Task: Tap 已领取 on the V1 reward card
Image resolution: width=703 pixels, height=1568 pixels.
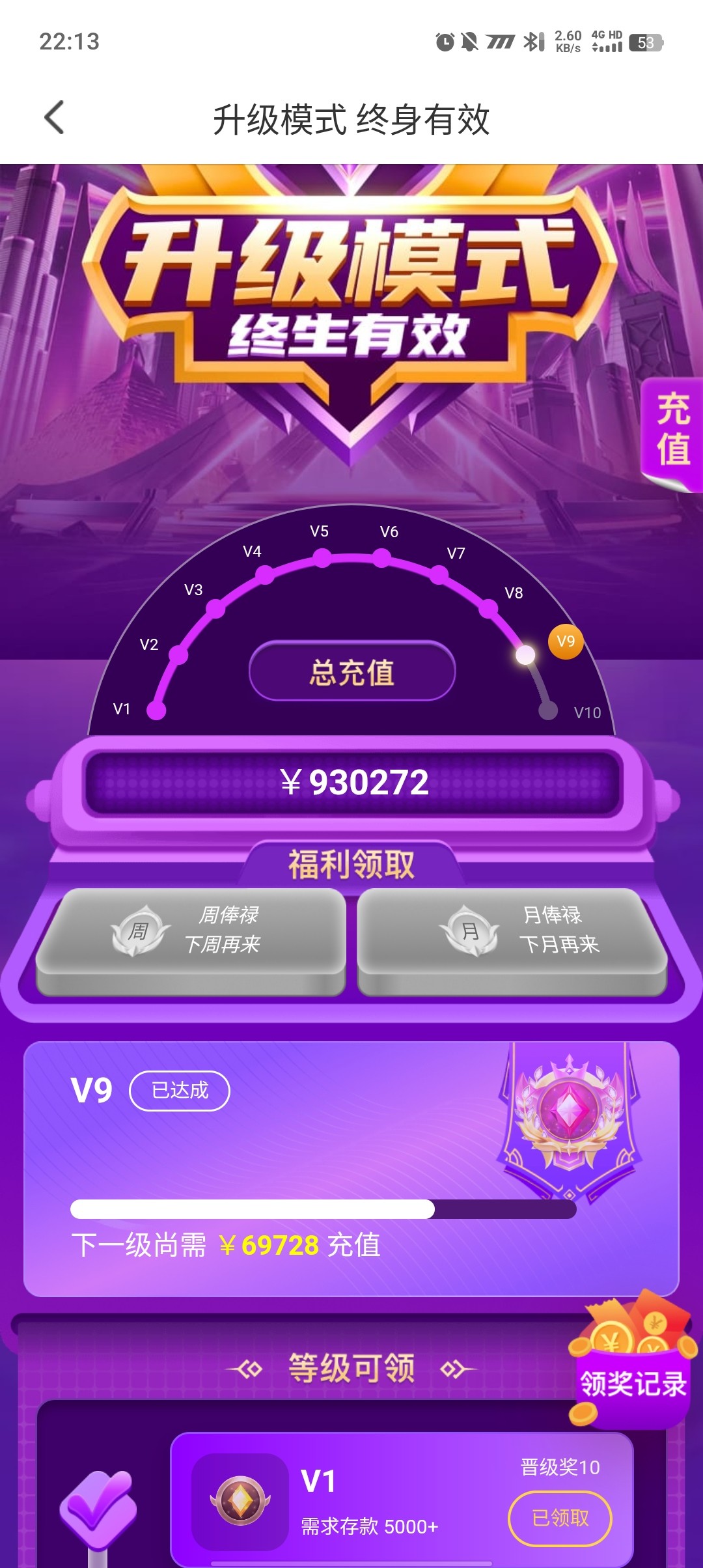Action: [x=559, y=1518]
